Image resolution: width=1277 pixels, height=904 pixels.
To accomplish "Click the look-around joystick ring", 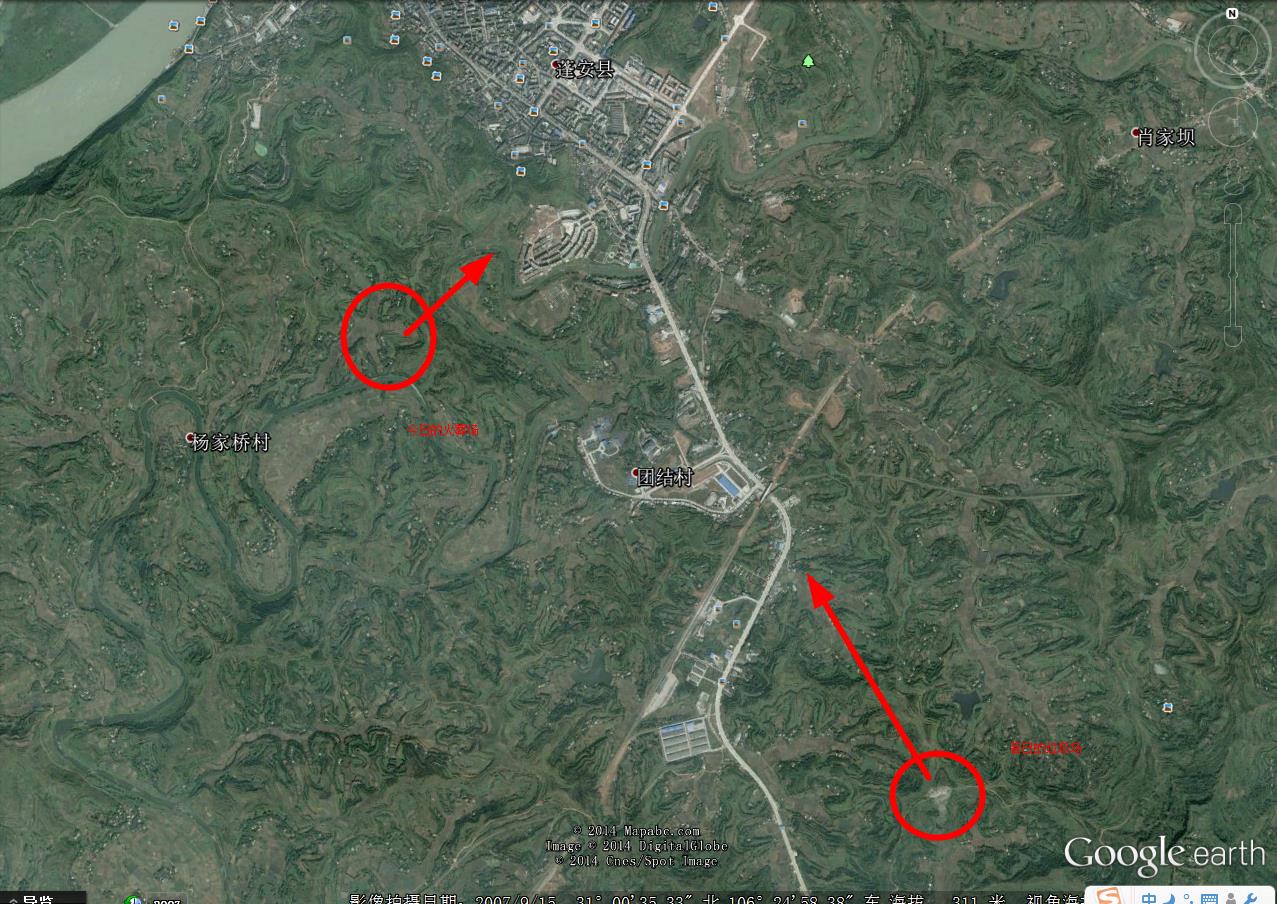I will pos(1232,50).
